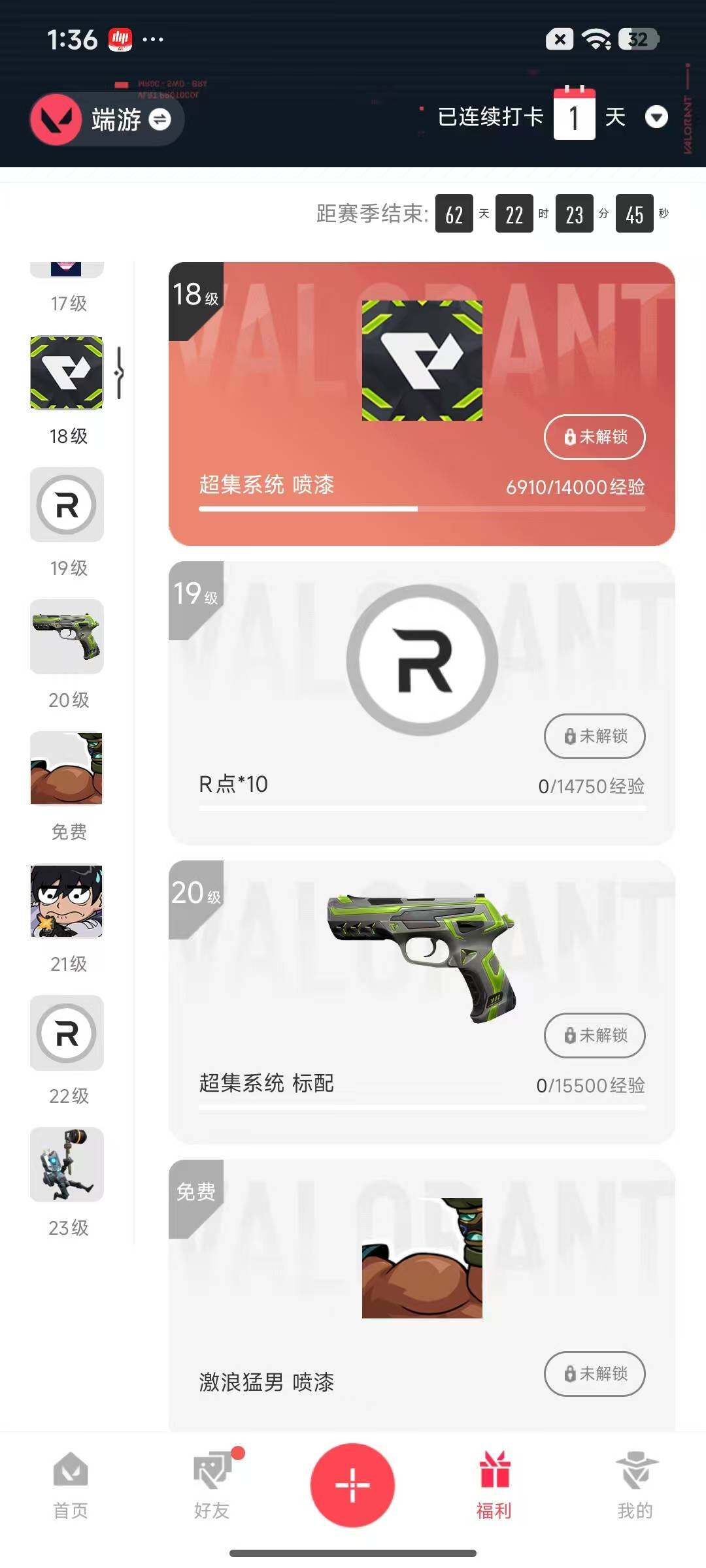
Task: Click the level 18 experience progress bar
Action: coord(421,508)
